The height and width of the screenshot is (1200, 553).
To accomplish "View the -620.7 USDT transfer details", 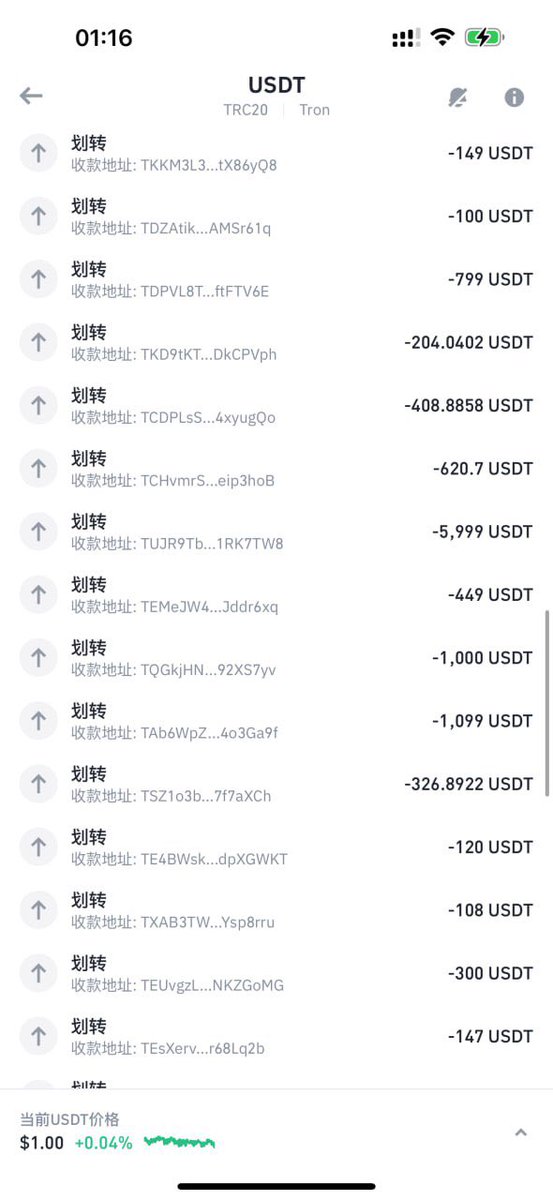I will 276,469.
